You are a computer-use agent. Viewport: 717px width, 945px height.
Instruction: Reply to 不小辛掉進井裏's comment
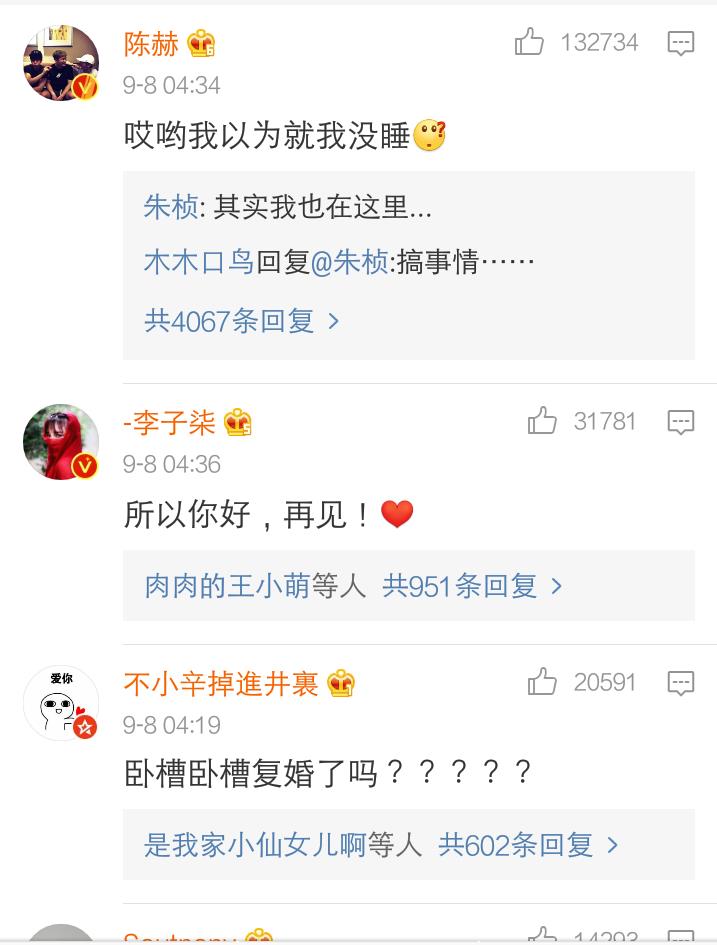coord(681,683)
